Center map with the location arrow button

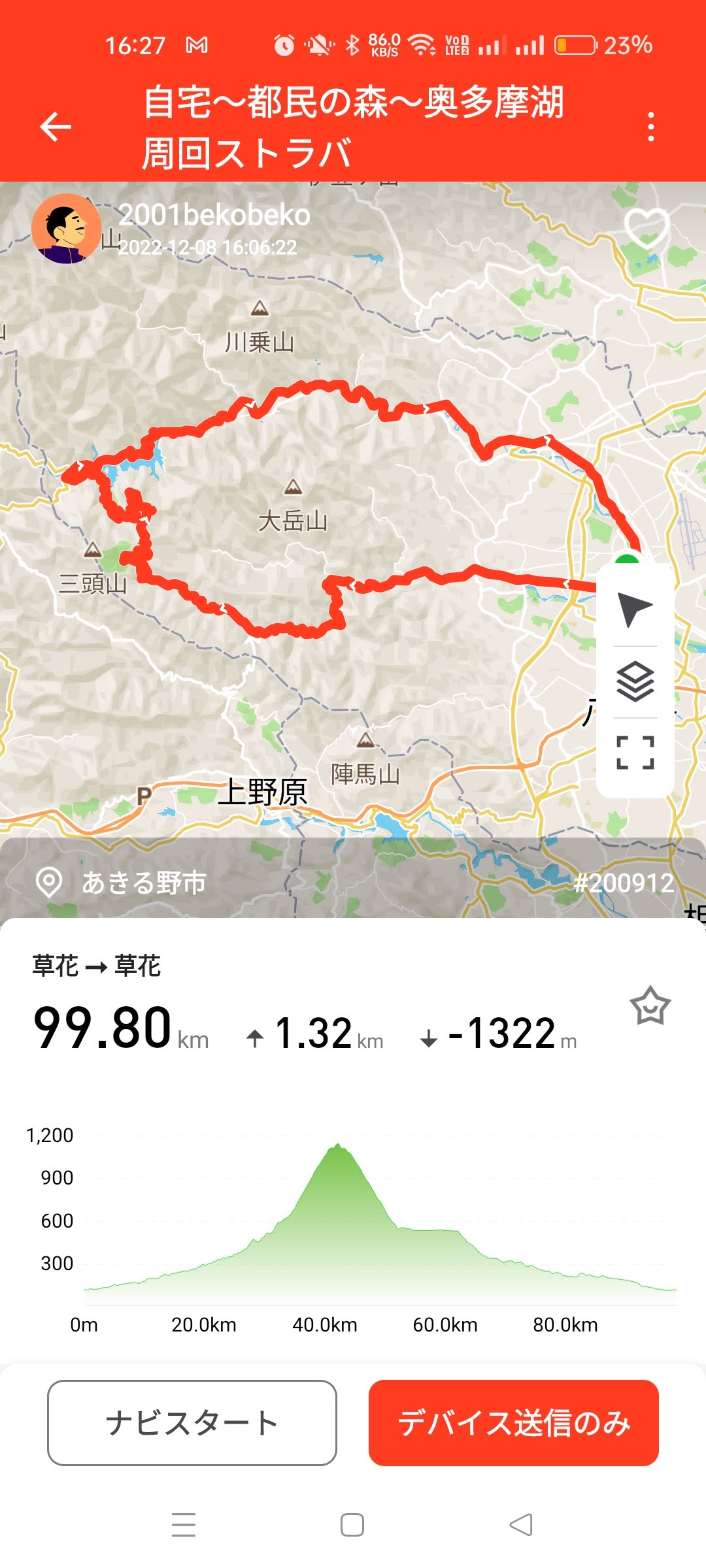point(635,609)
